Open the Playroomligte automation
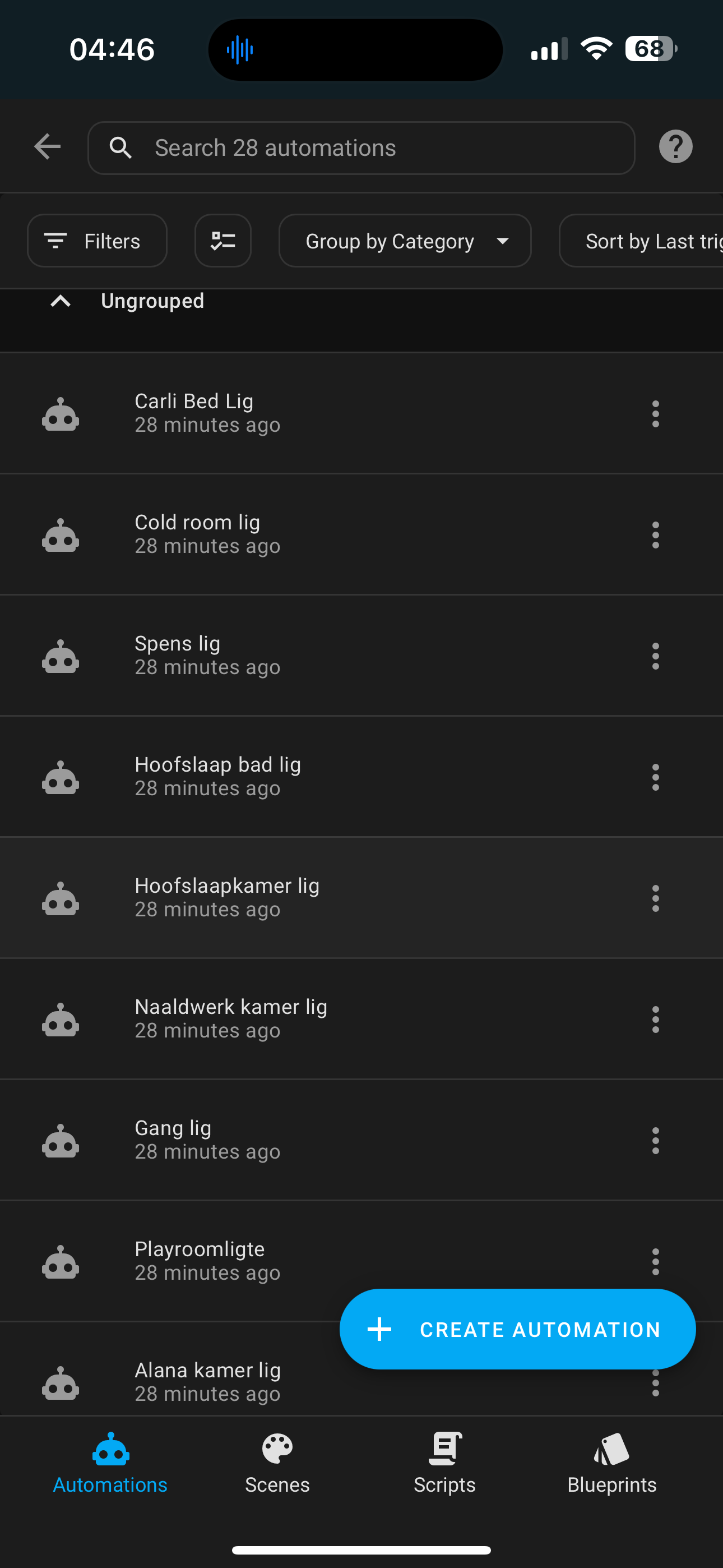The height and width of the screenshot is (1568, 723). click(x=243, y=1261)
